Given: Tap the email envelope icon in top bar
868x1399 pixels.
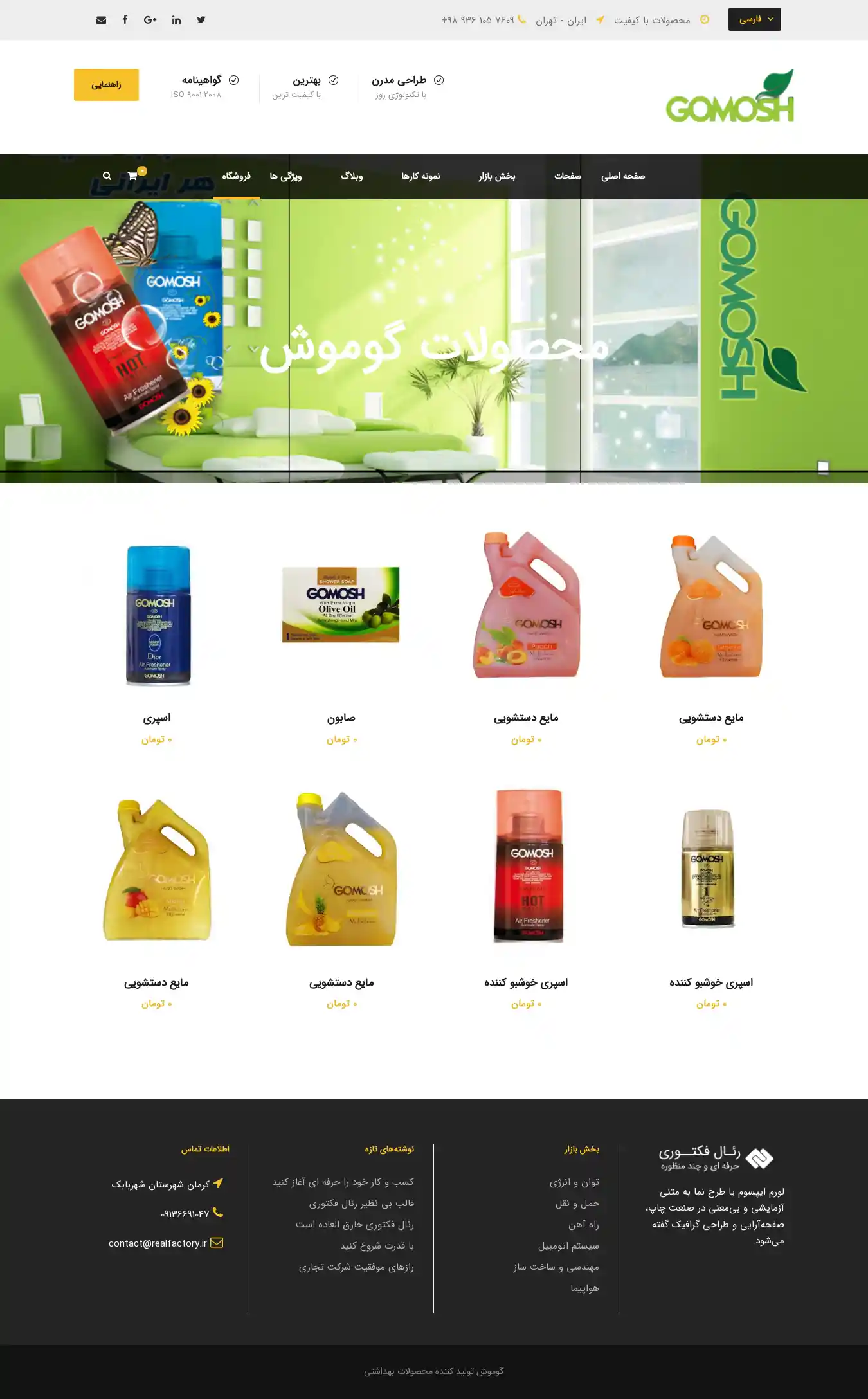Looking at the screenshot, I should [101, 20].
